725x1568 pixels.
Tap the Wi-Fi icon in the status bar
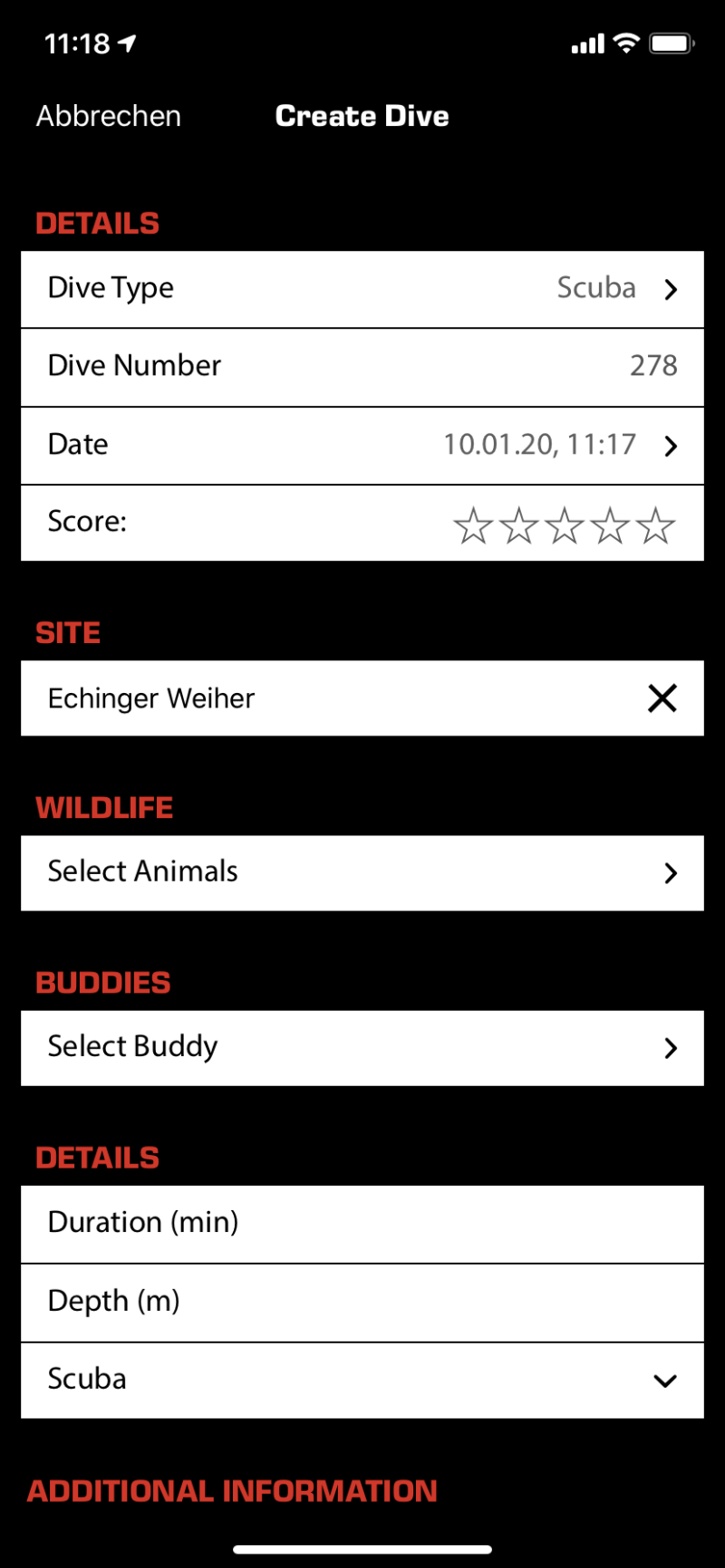[627, 43]
